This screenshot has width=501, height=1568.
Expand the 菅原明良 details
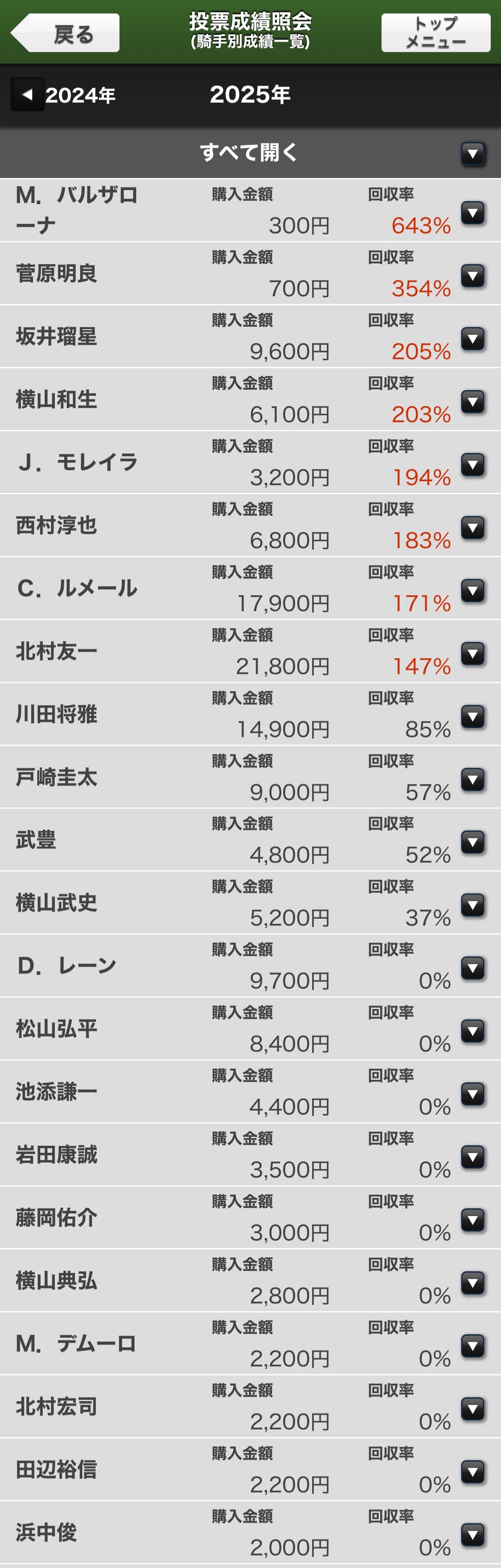(472, 276)
